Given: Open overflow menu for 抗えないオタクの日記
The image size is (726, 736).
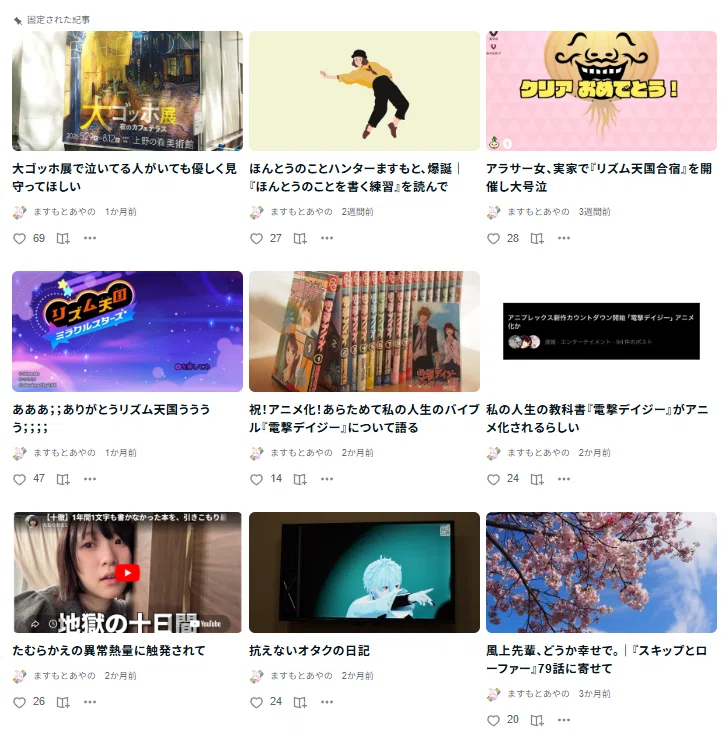Looking at the screenshot, I should pyautogui.click(x=327, y=702).
